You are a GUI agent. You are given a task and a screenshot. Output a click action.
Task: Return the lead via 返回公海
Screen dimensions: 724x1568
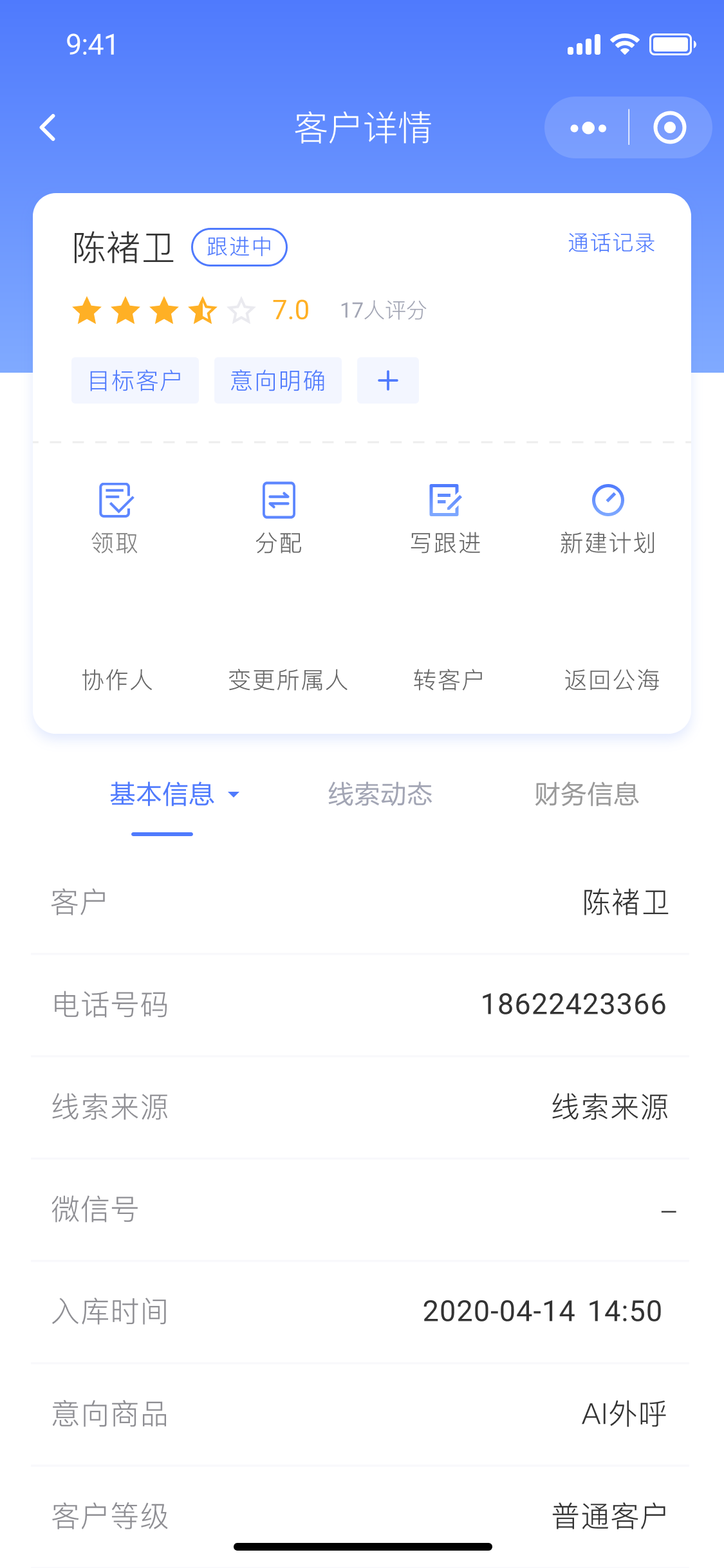pyautogui.click(x=612, y=680)
